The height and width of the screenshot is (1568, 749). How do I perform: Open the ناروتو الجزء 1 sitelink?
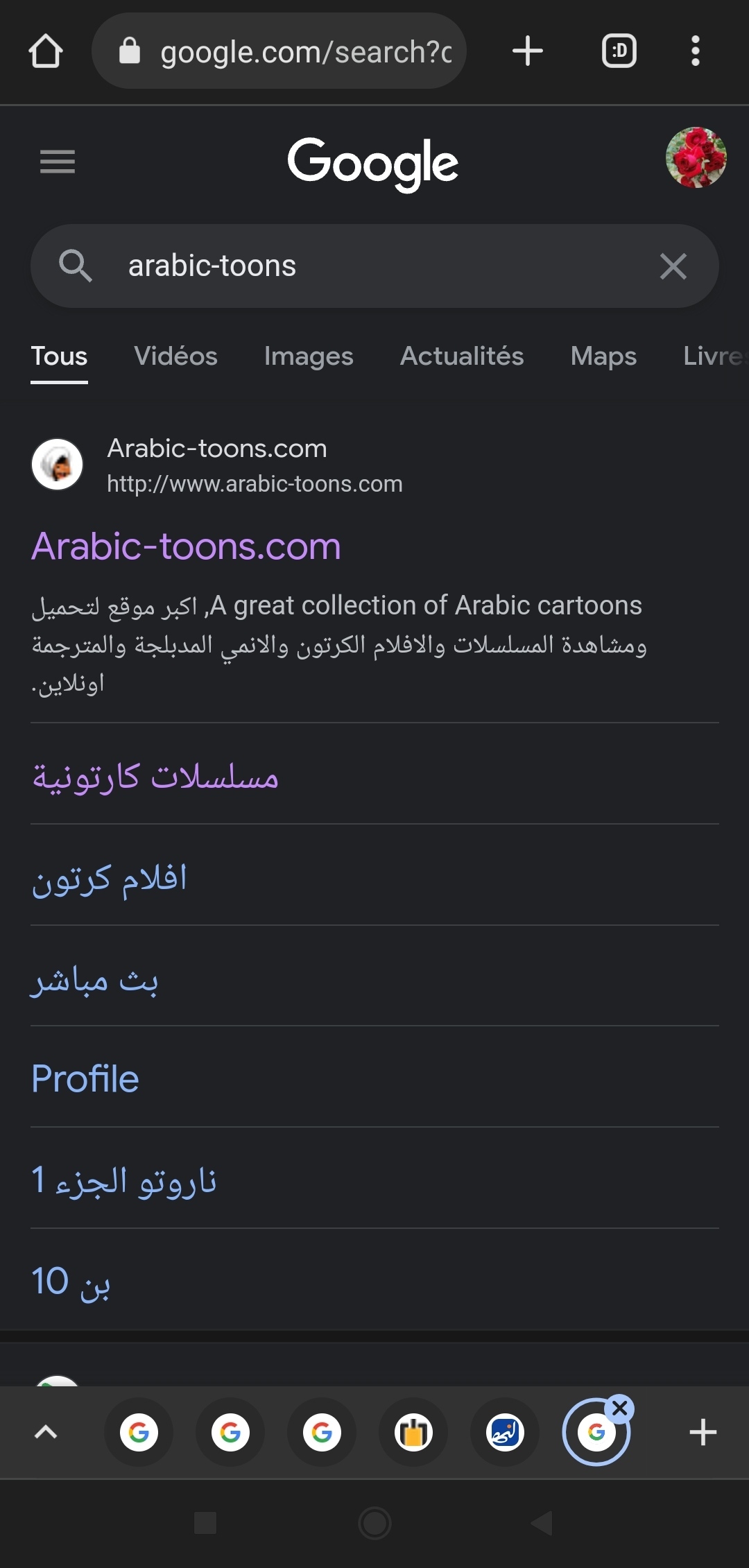(x=125, y=1180)
